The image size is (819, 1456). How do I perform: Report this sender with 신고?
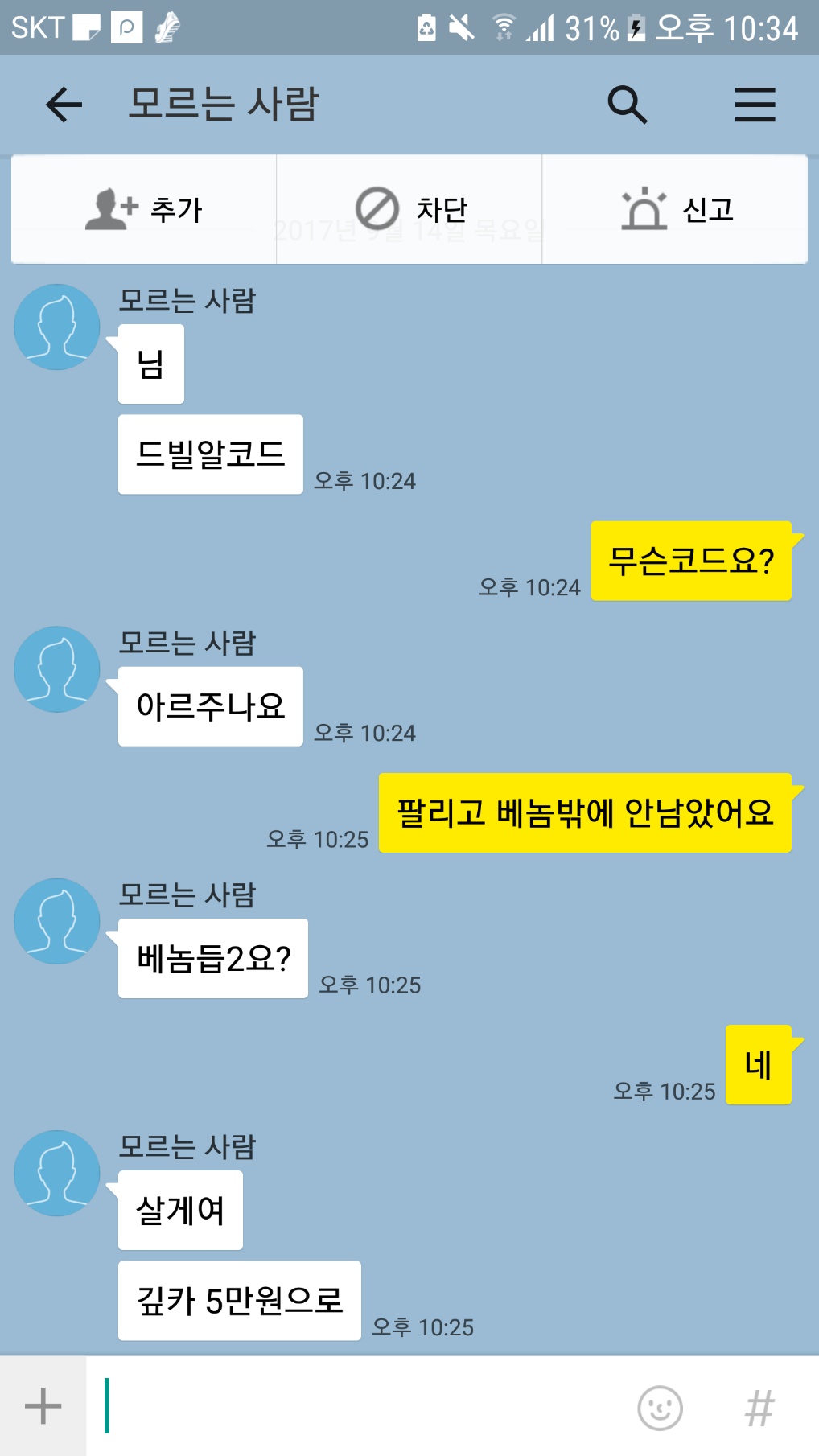pyautogui.click(x=675, y=209)
